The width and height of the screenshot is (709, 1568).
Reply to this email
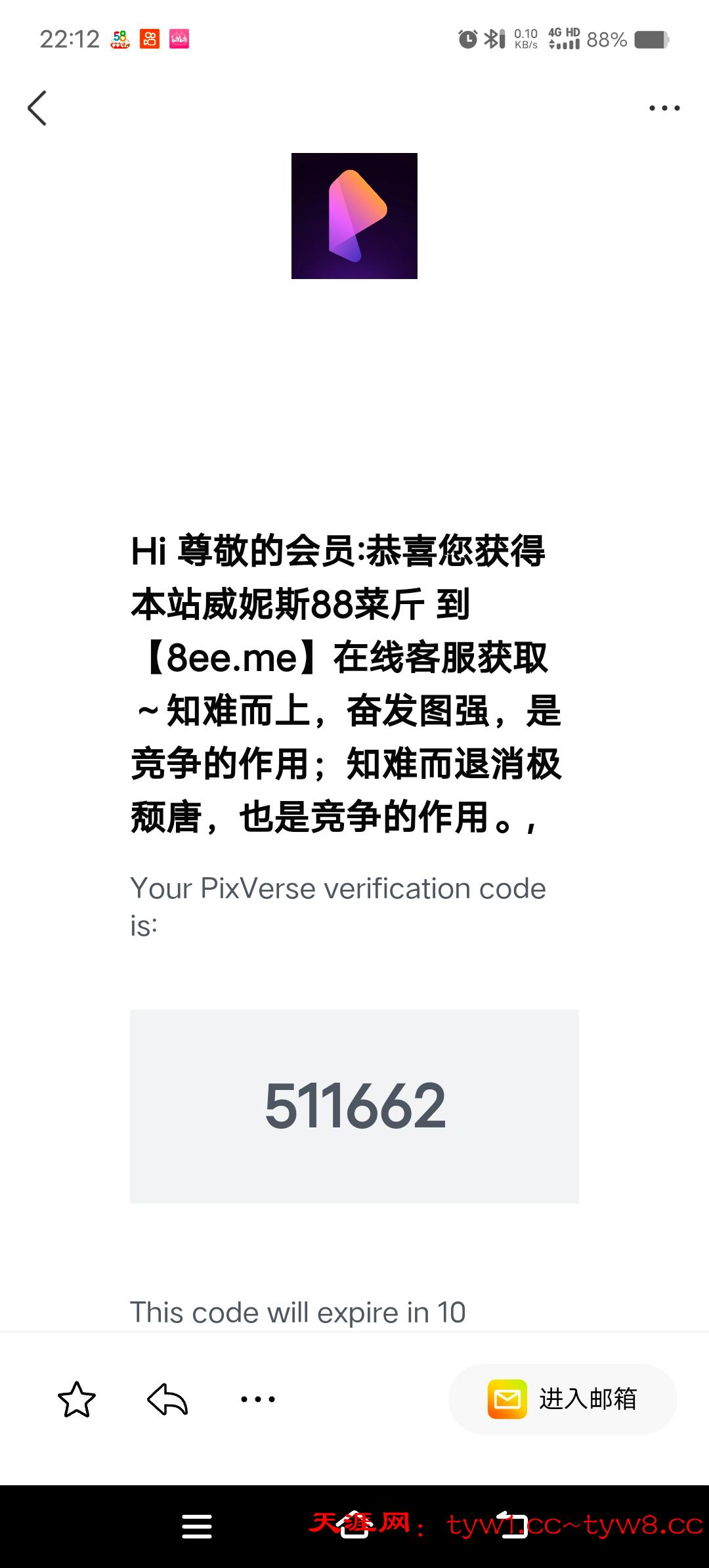coord(167,1399)
